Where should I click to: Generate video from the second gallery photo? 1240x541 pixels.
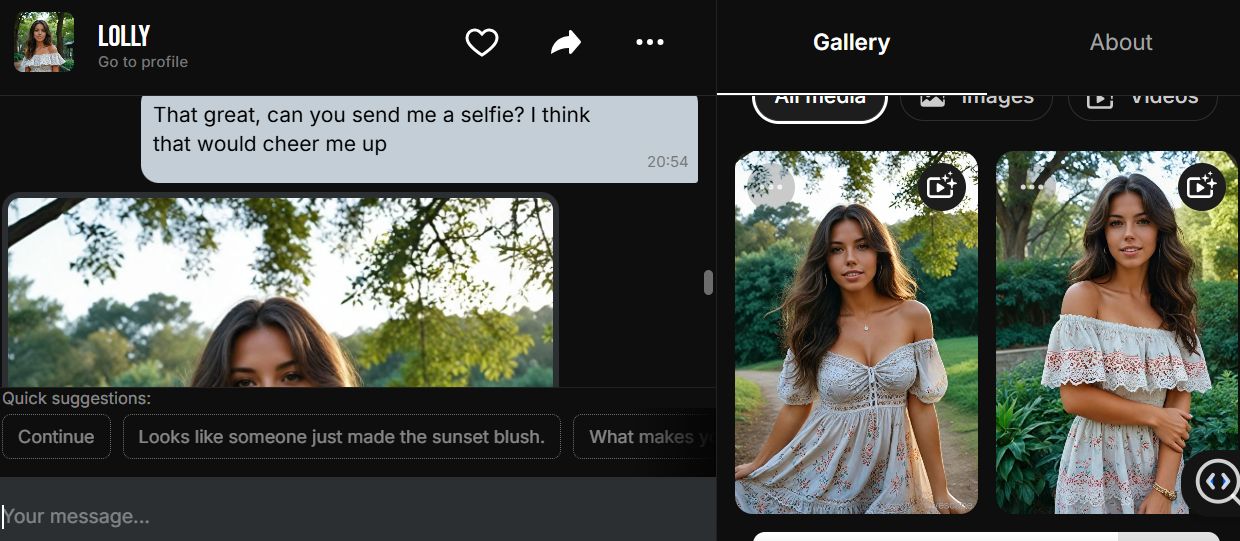click(x=1201, y=187)
